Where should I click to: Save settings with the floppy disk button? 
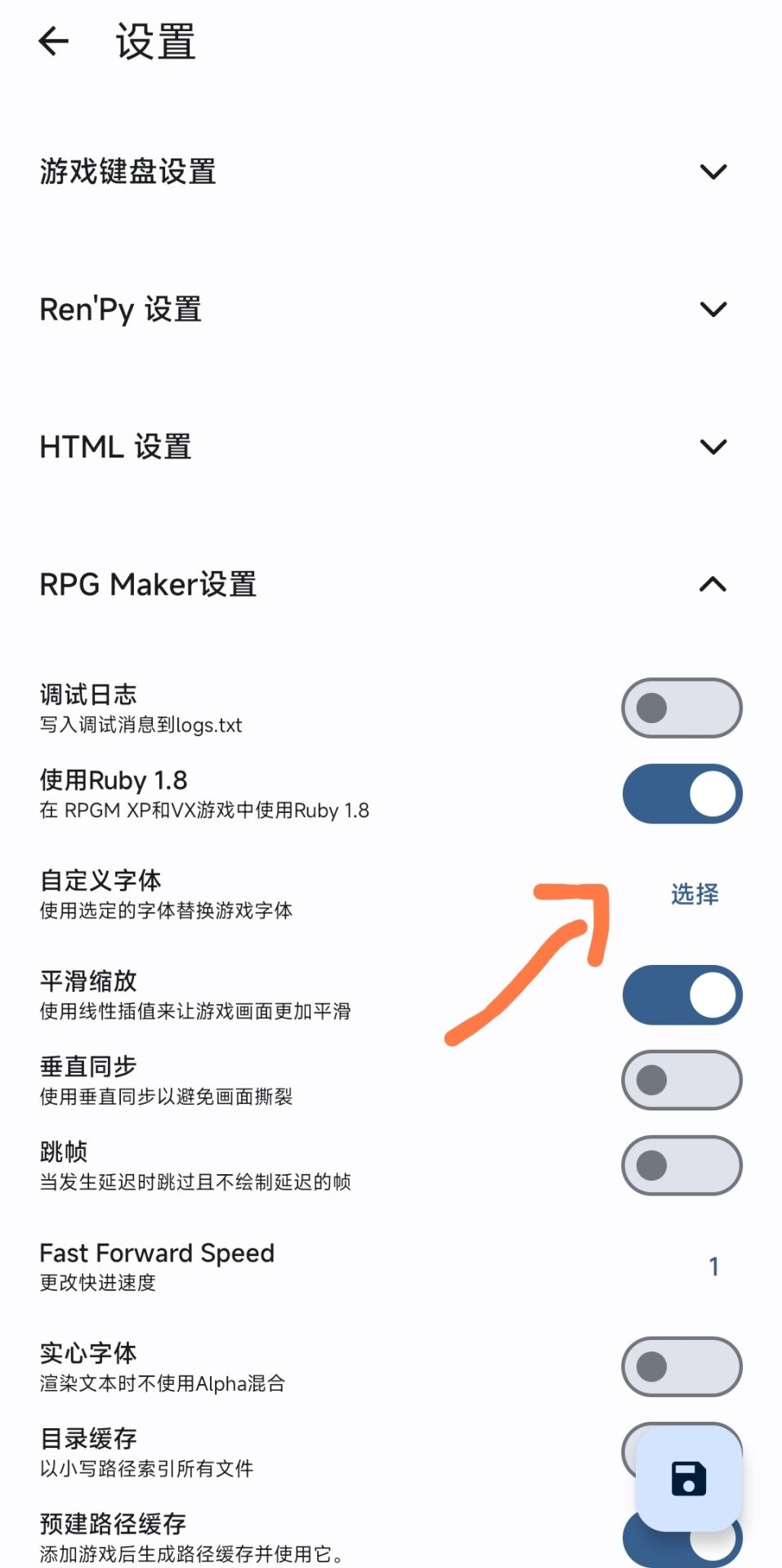tap(688, 1479)
